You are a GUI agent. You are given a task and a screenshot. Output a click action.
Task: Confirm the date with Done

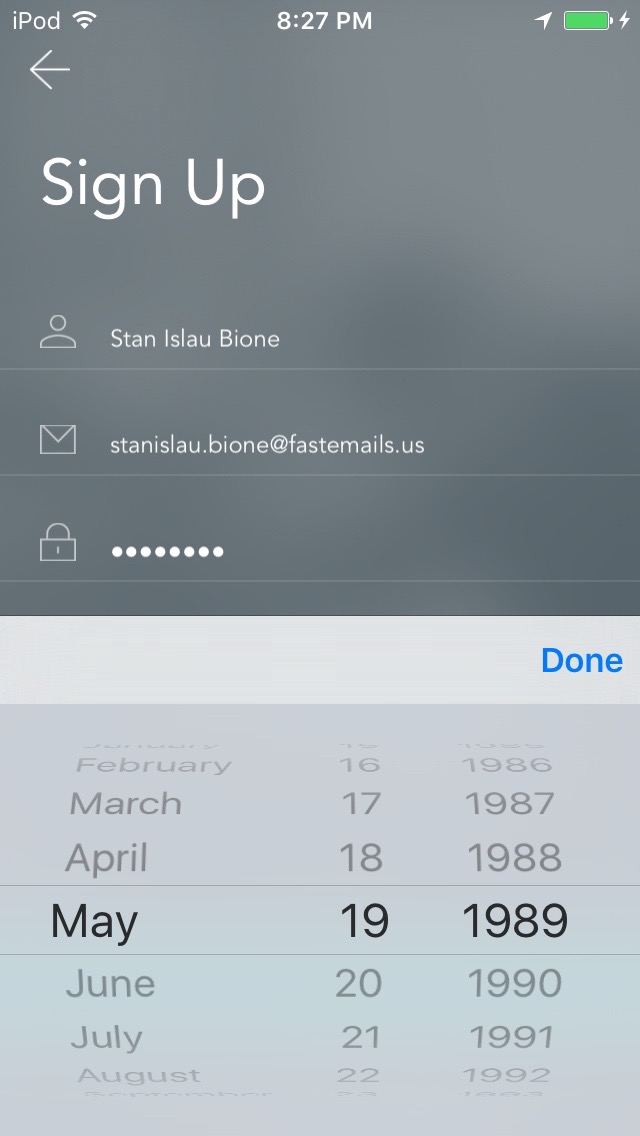581,660
